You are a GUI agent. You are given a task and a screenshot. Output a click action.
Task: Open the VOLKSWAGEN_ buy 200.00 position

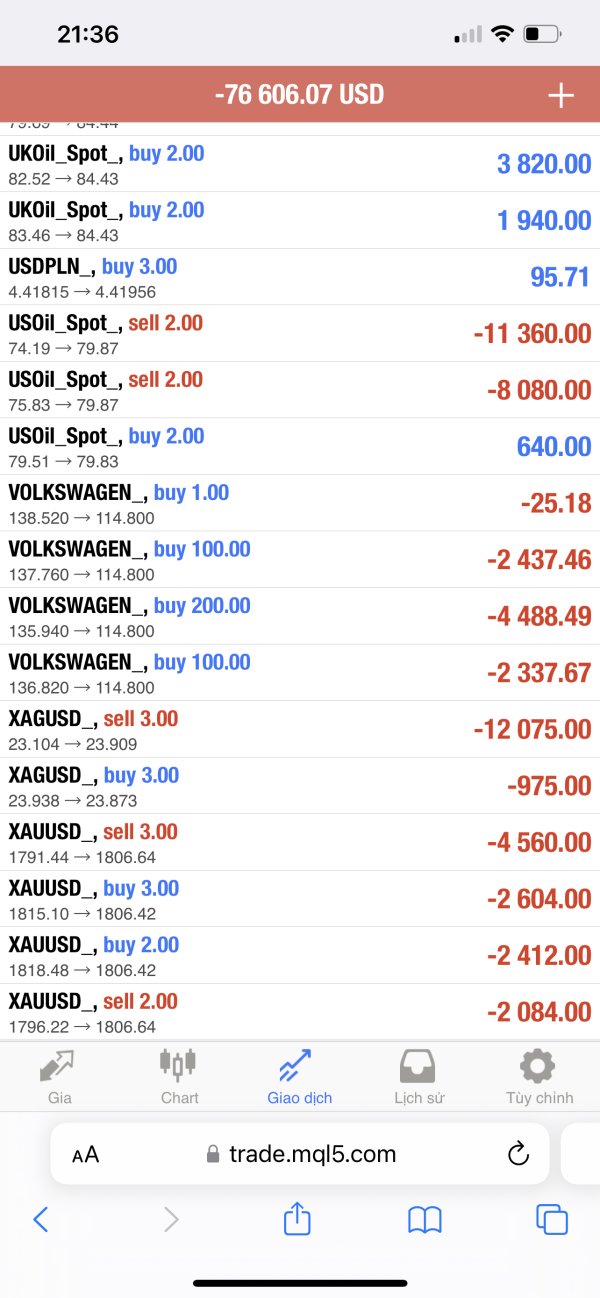[300, 616]
